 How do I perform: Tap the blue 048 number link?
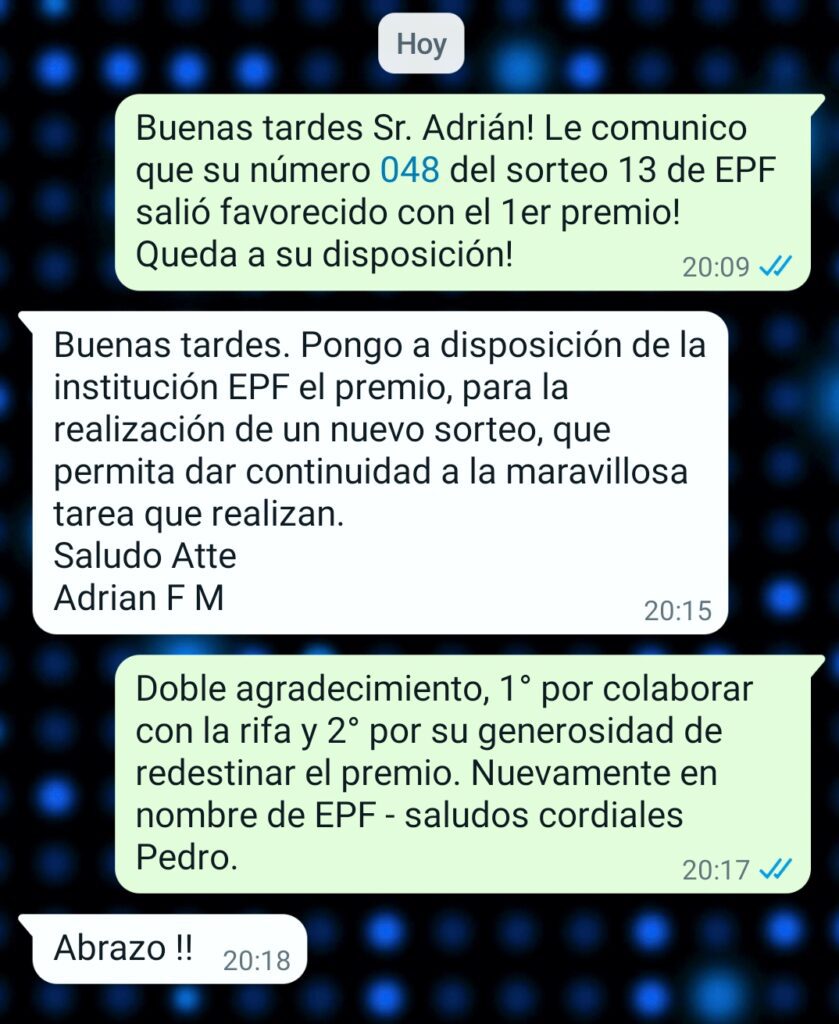coord(410,171)
